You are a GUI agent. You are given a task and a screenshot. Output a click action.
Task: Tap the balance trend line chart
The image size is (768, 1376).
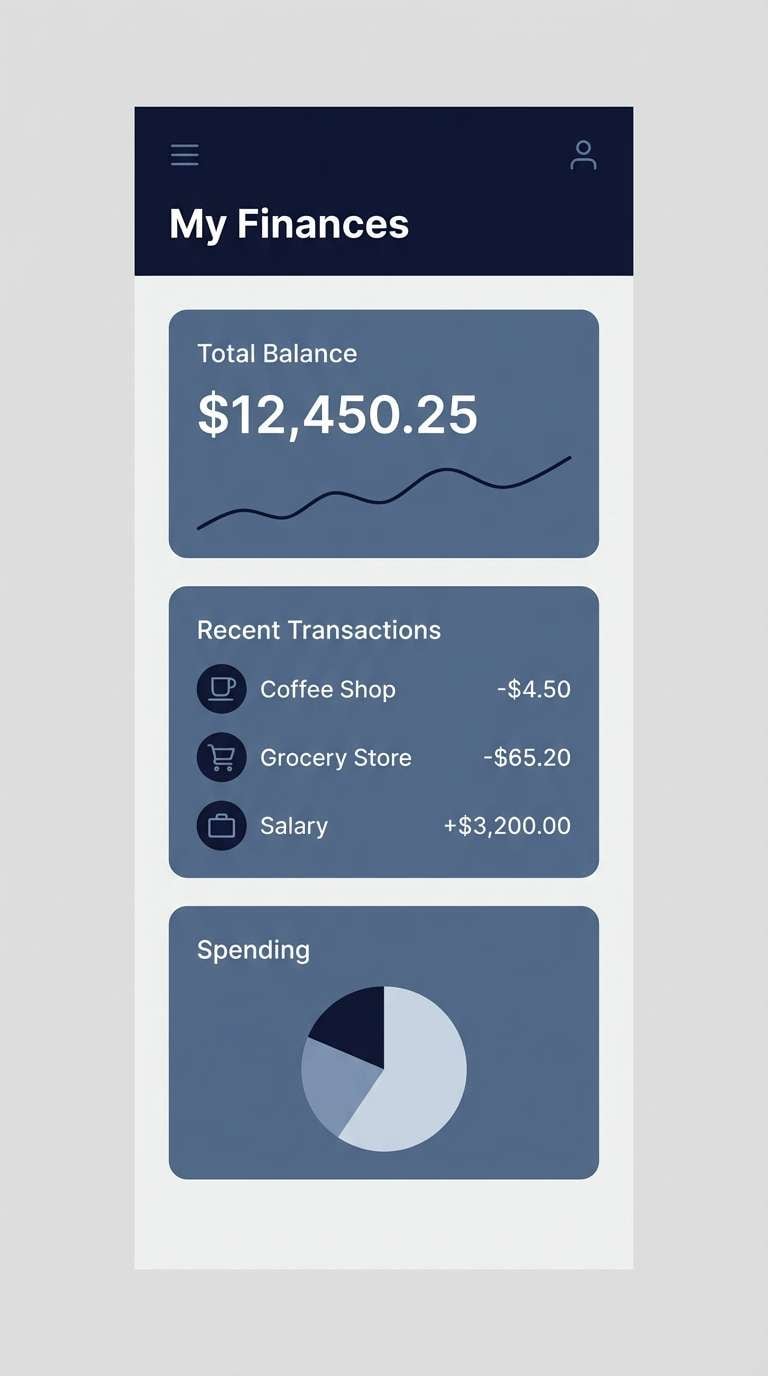pyautogui.click(x=383, y=490)
